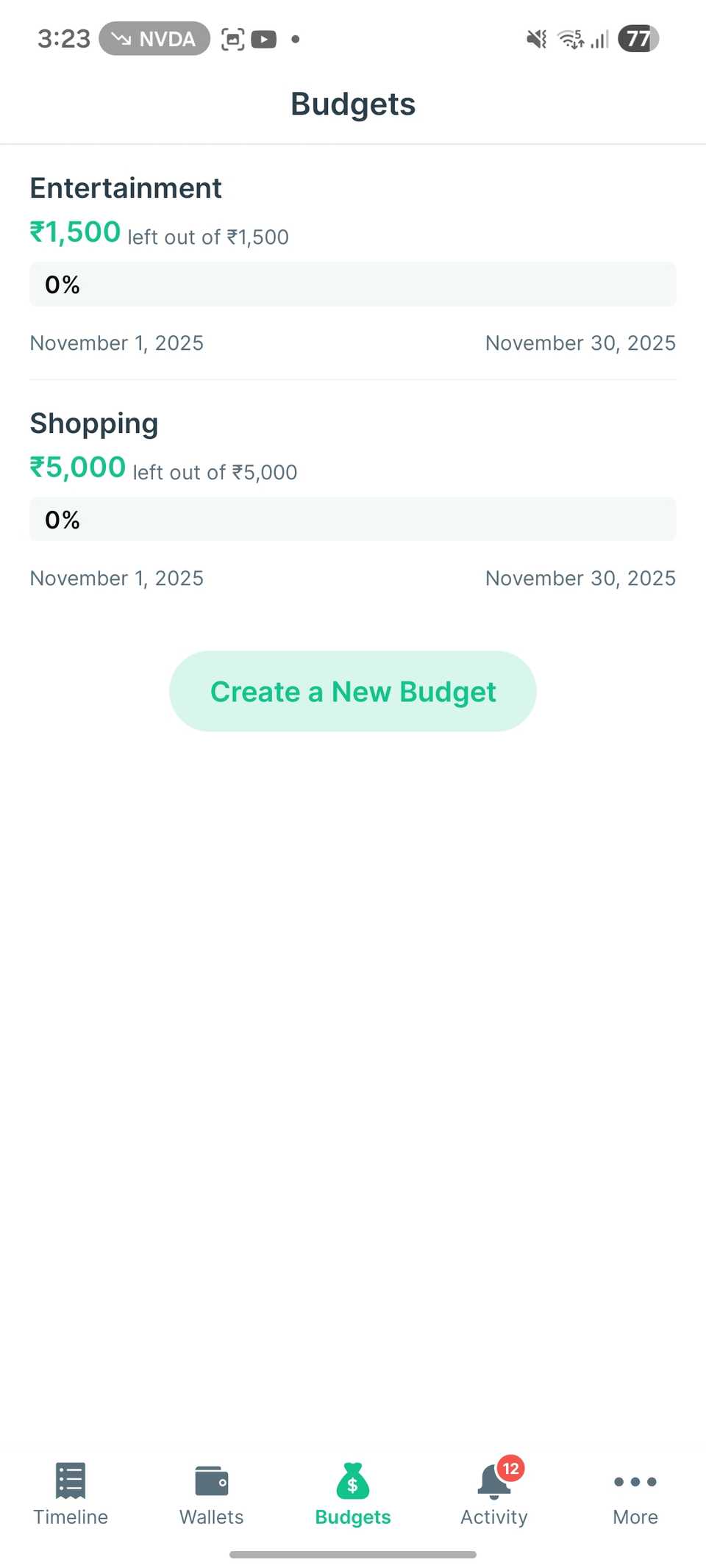
Task: Tap the NVDA stock ticker pill
Action: pos(154,38)
